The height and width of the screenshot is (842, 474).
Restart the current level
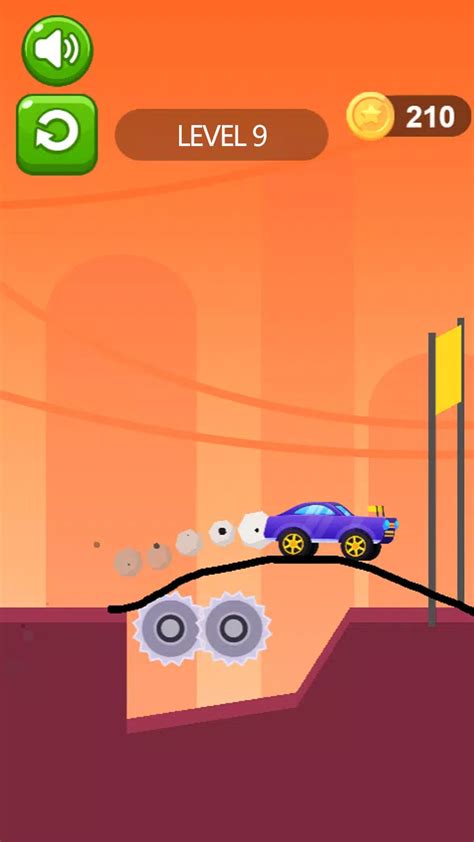tap(57, 134)
